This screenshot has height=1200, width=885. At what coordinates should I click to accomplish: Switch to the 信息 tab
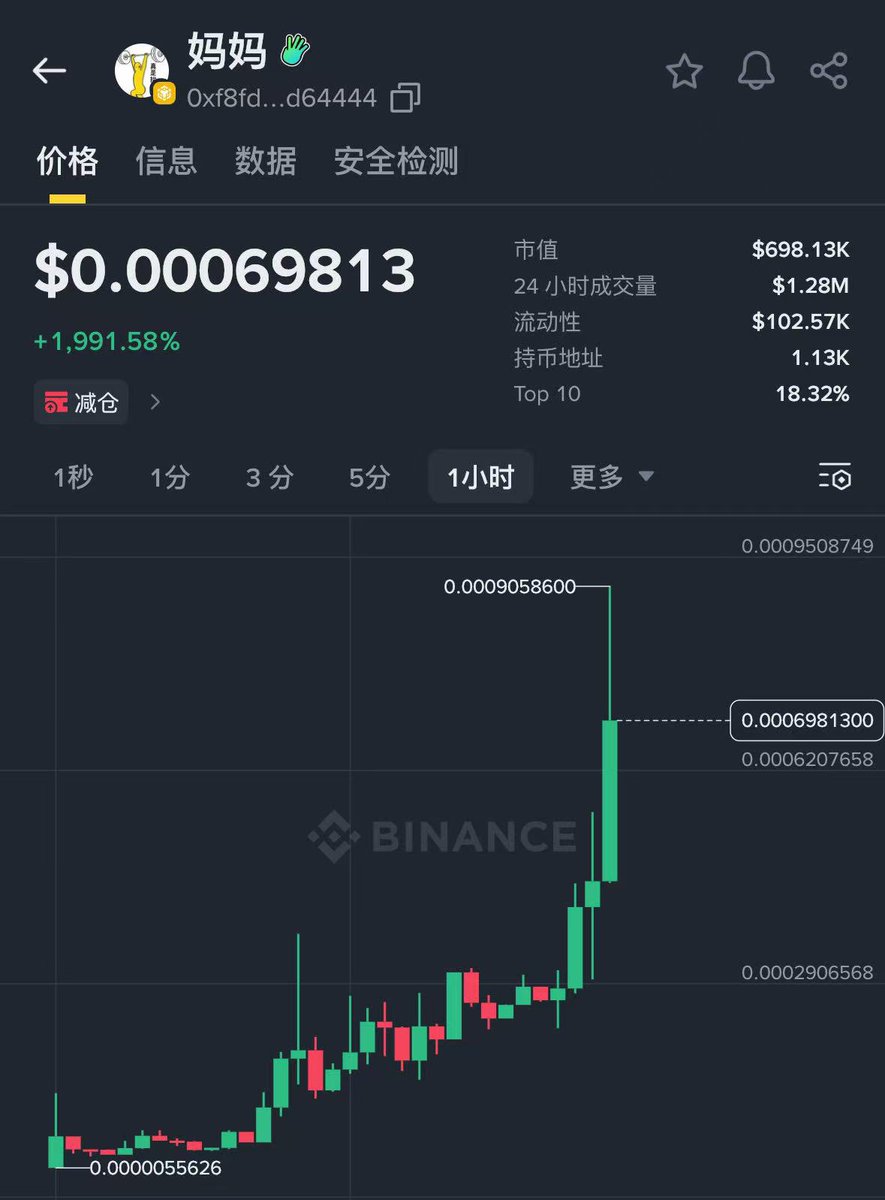click(x=166, y=161)
